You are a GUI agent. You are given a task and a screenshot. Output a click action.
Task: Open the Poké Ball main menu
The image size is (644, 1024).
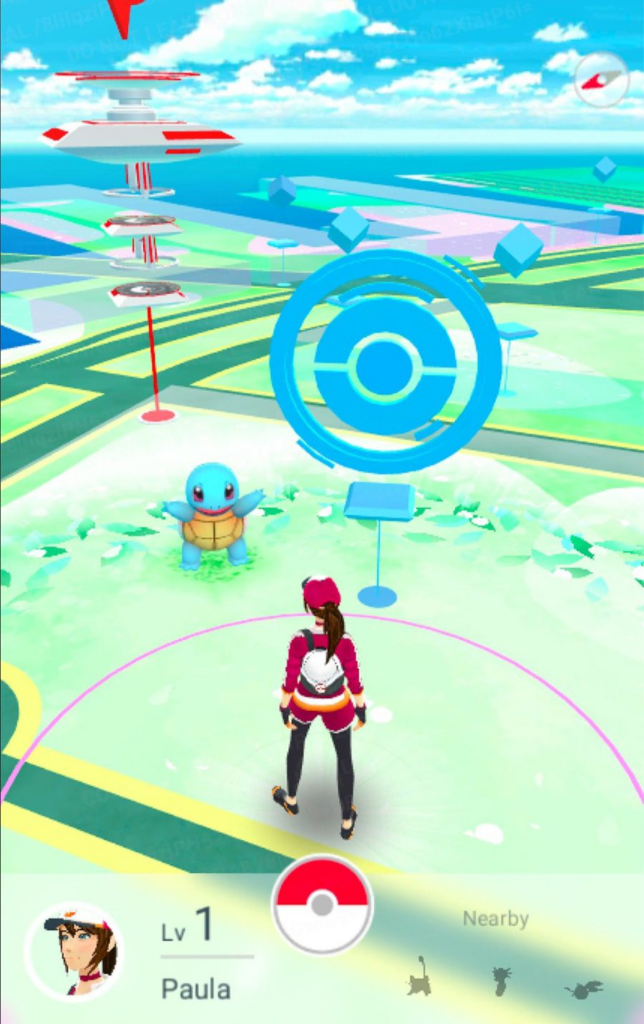pyautogui.click(x=322, y=905)
